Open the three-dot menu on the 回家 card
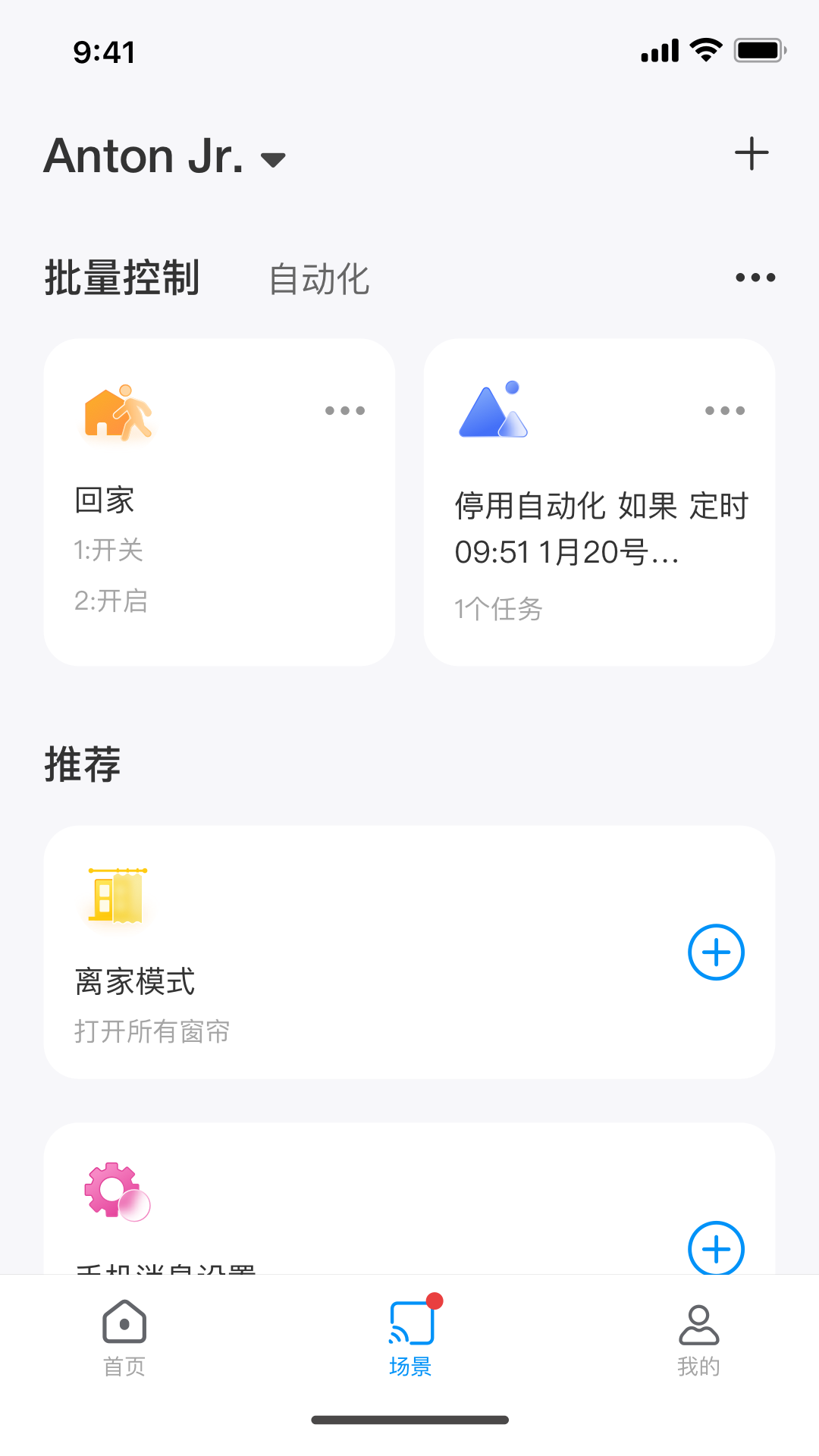The width and height of the screenshot is (819, 1456). 344,410
